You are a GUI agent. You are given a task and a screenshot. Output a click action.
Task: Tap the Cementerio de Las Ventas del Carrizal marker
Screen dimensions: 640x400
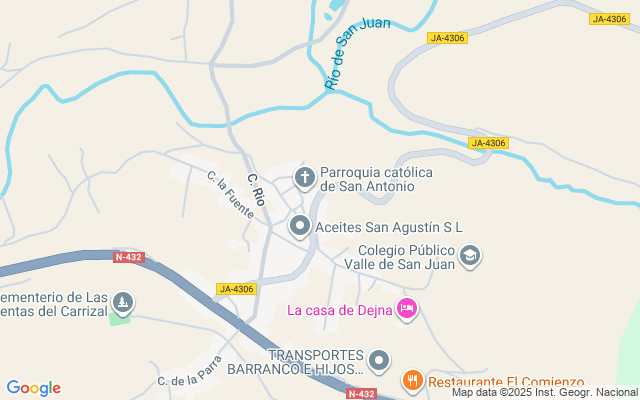(122, 302)
